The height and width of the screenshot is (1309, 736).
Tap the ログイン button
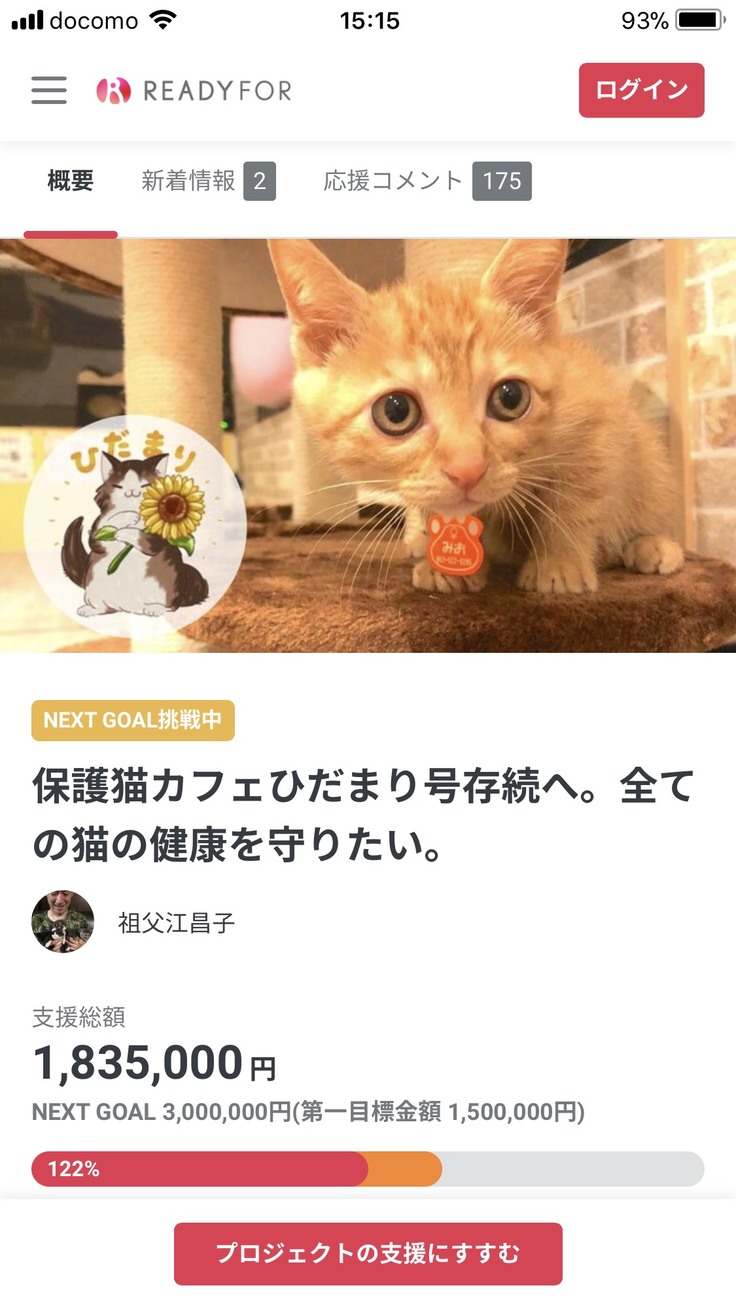coord(641,90)
